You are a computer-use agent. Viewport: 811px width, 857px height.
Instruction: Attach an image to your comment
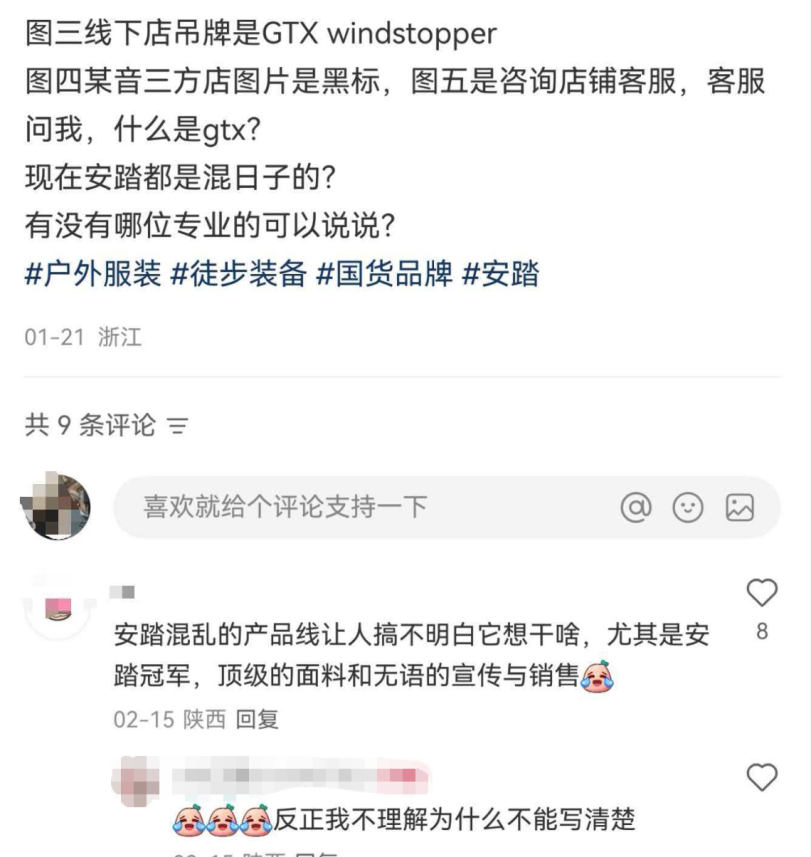(739, 508)
